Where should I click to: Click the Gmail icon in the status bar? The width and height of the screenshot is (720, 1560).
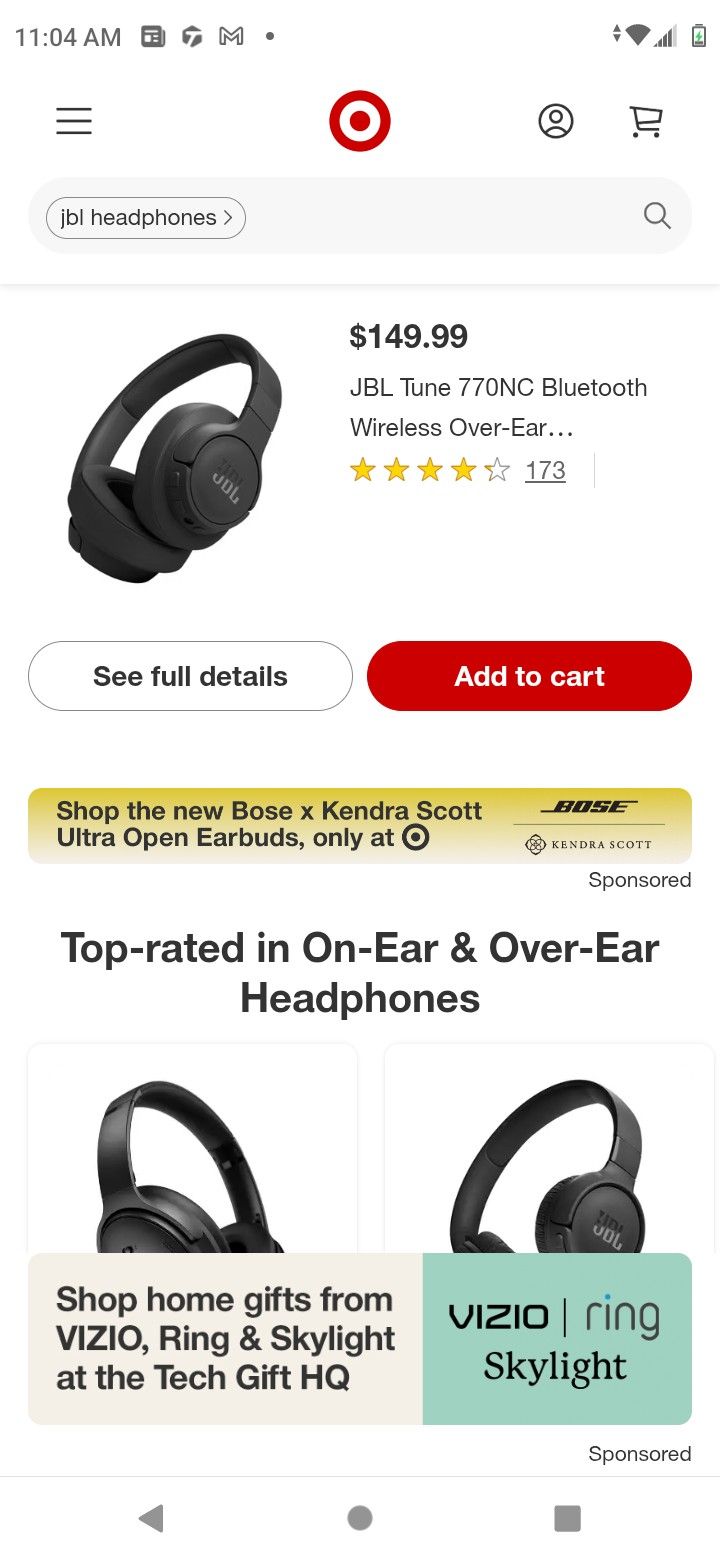click(231, 36)
